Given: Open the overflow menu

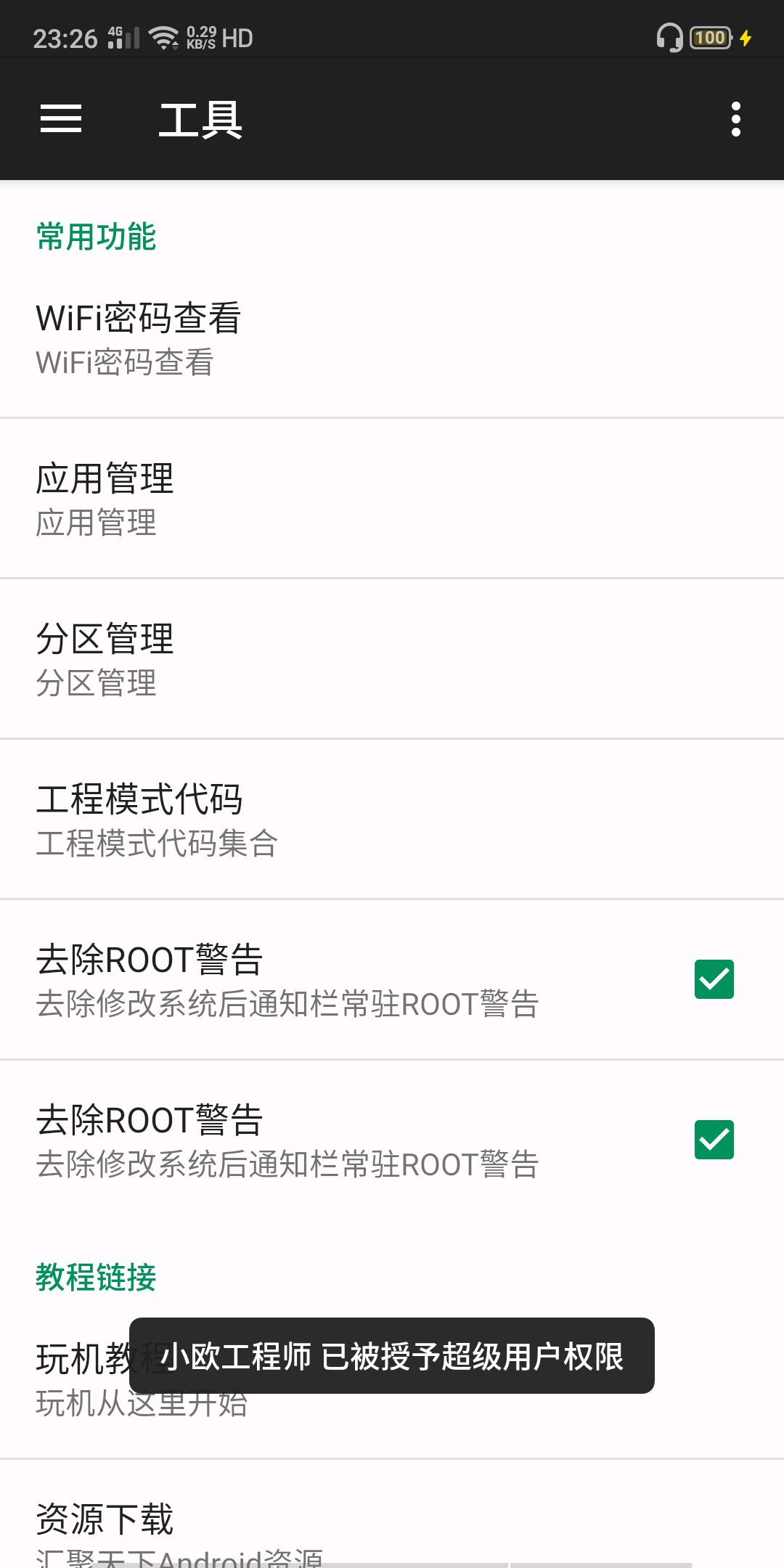Looking at the screenshot, I should 735,119.
